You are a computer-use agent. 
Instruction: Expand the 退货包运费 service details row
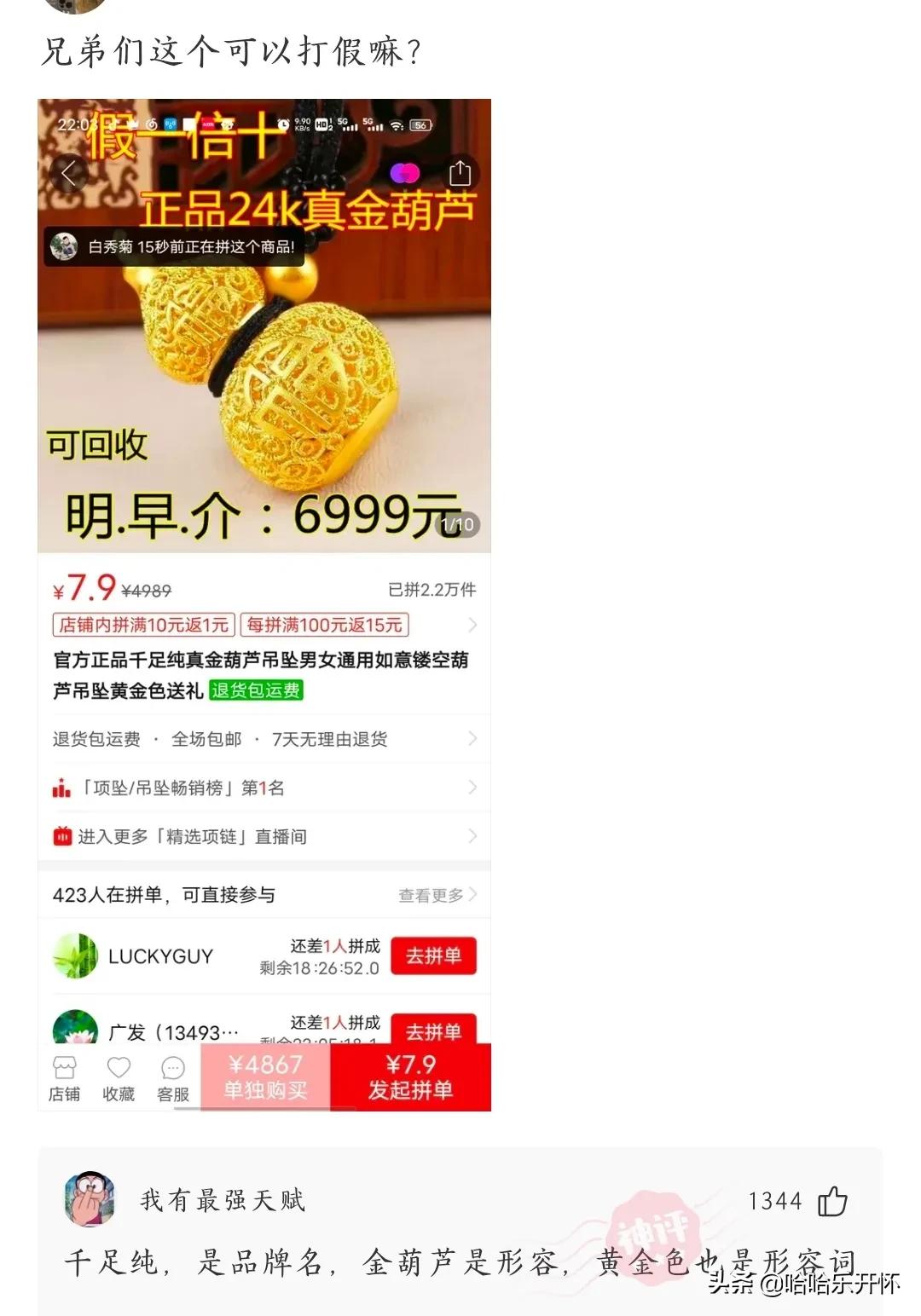coord(256,739)
